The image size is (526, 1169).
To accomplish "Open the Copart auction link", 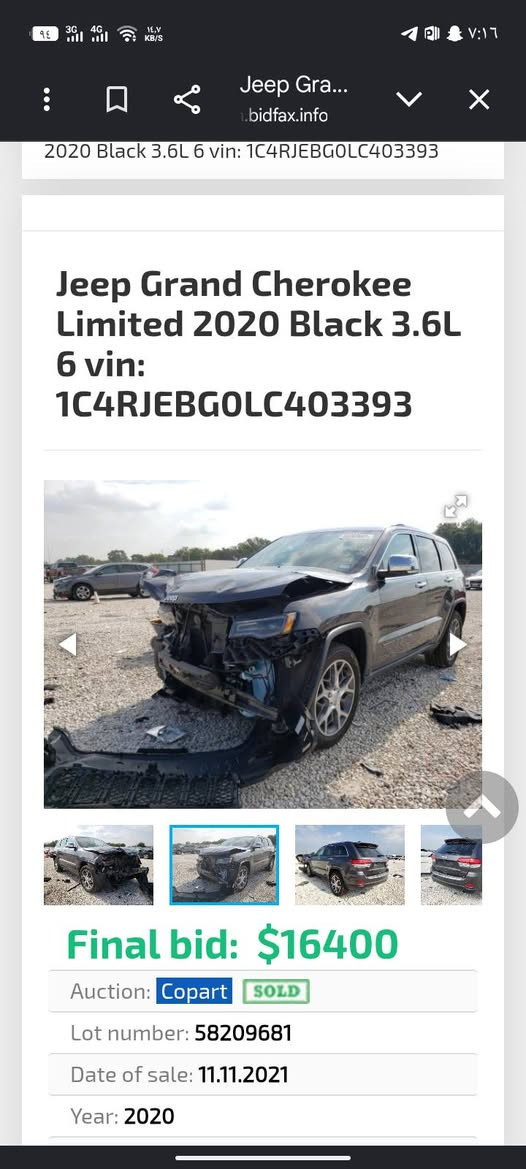I will point(194,992).
